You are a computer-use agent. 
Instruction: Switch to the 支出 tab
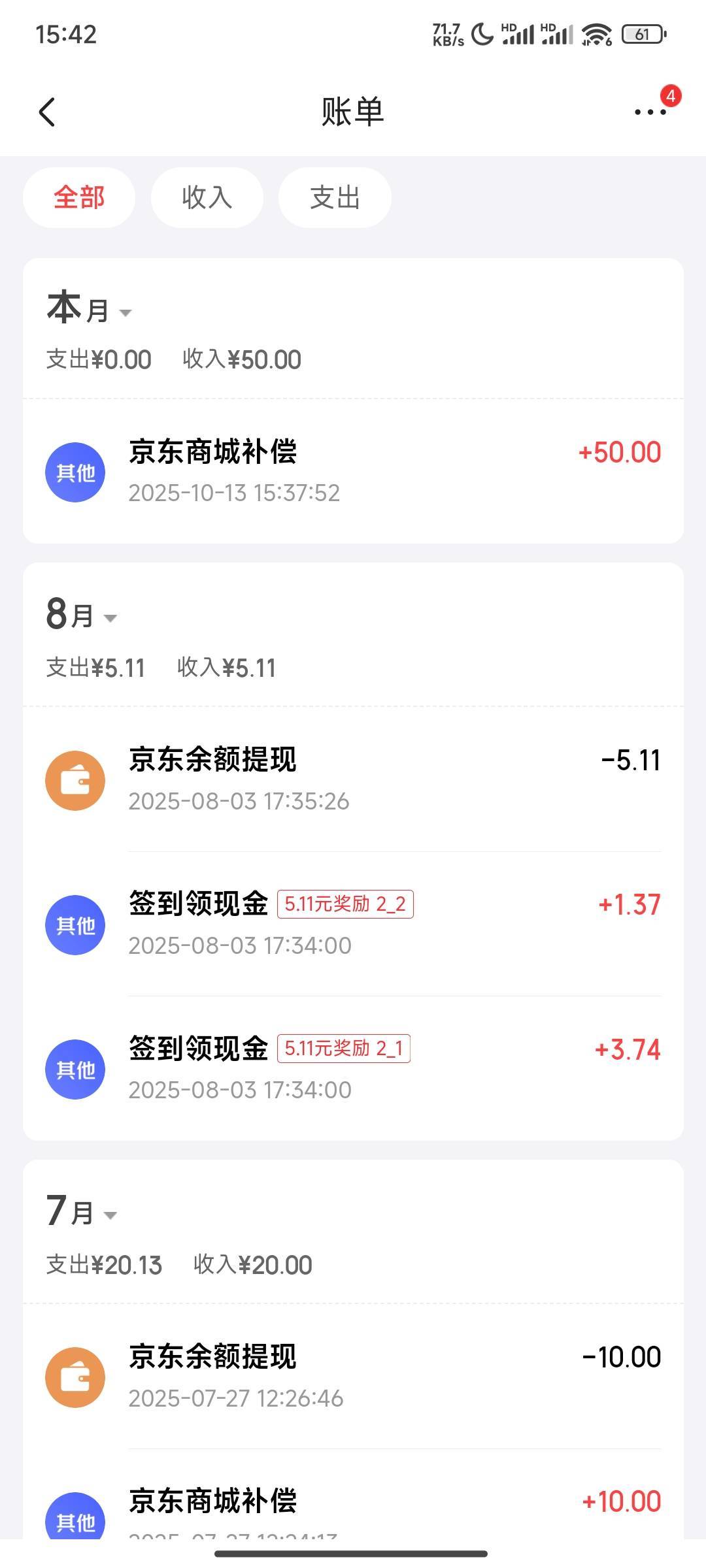click(335, 197)
